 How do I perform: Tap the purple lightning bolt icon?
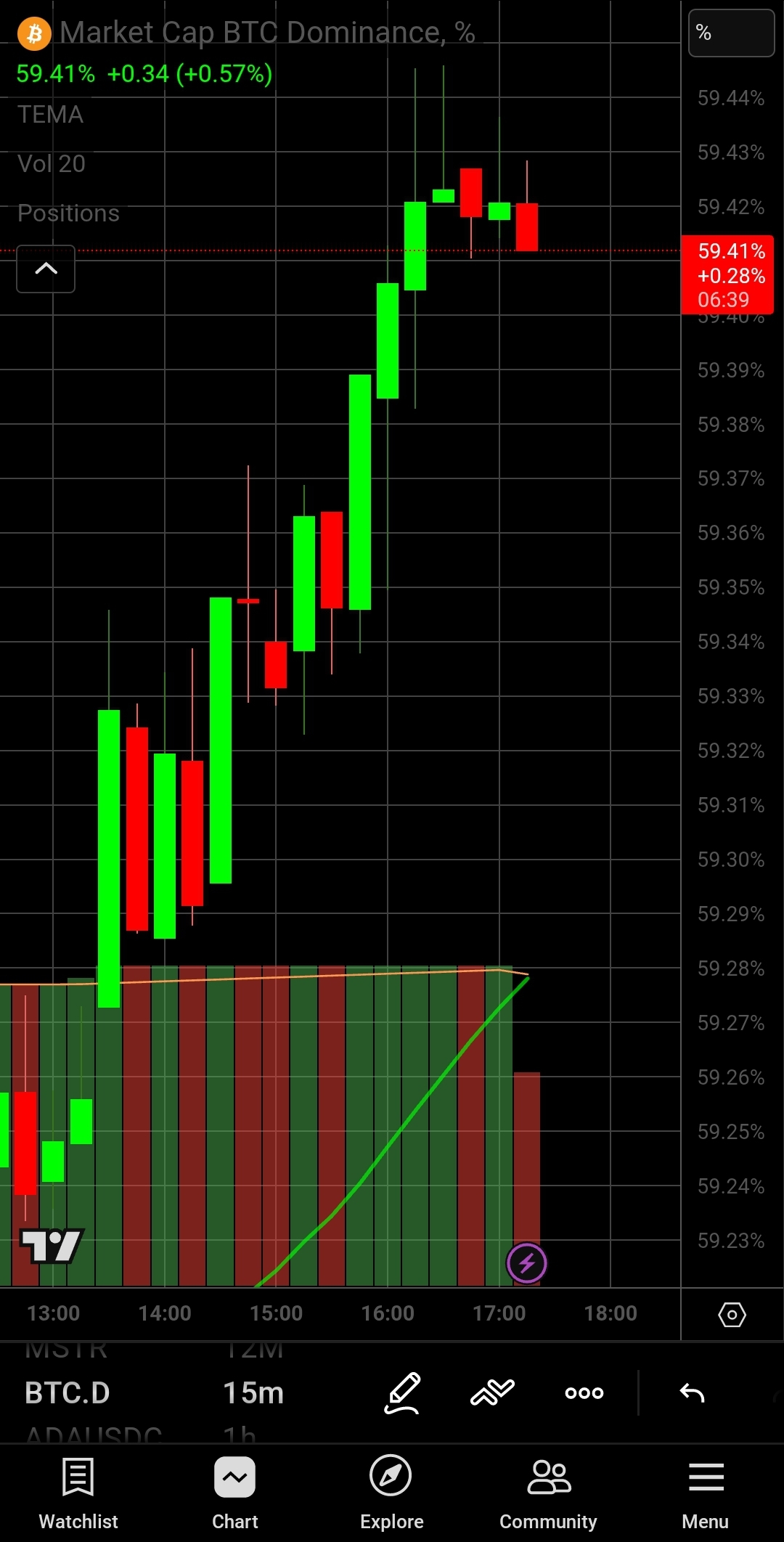tap(527, 1263)
